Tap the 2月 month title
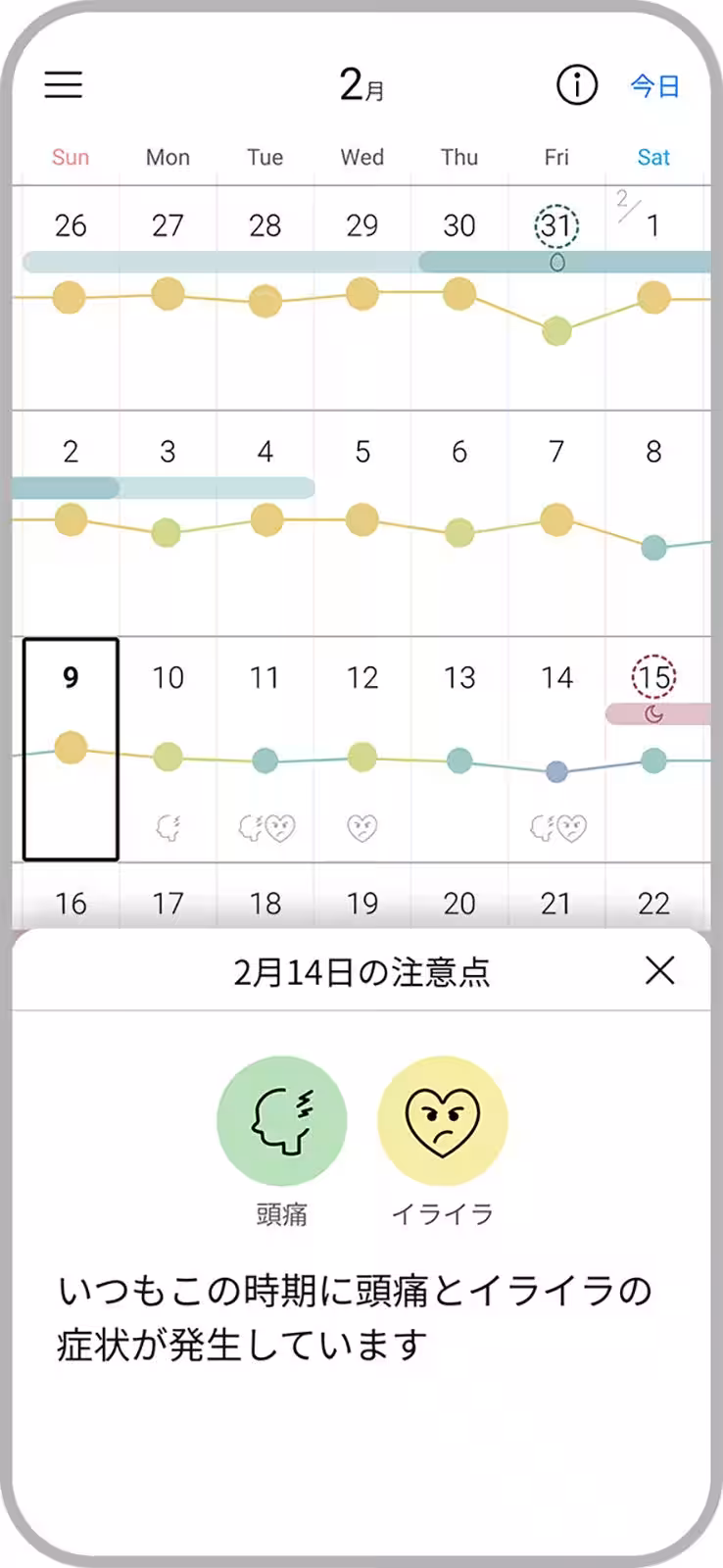 [x=361, y=85]
